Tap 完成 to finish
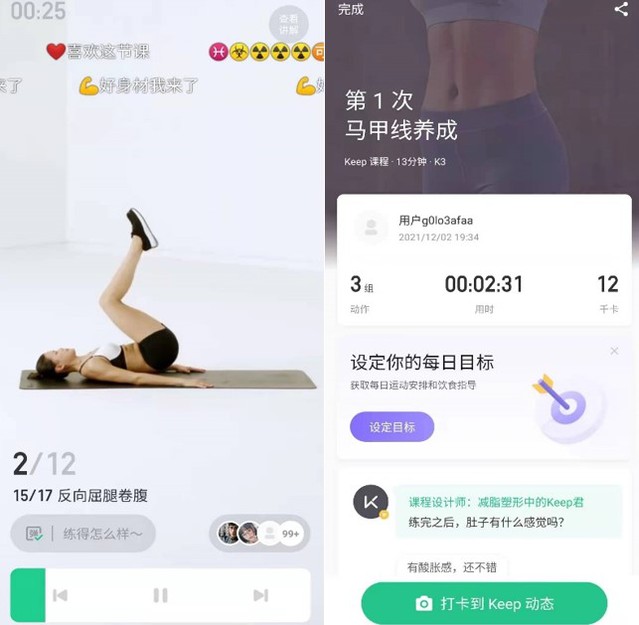Screen dimensions: 639x625 point(350,10)
